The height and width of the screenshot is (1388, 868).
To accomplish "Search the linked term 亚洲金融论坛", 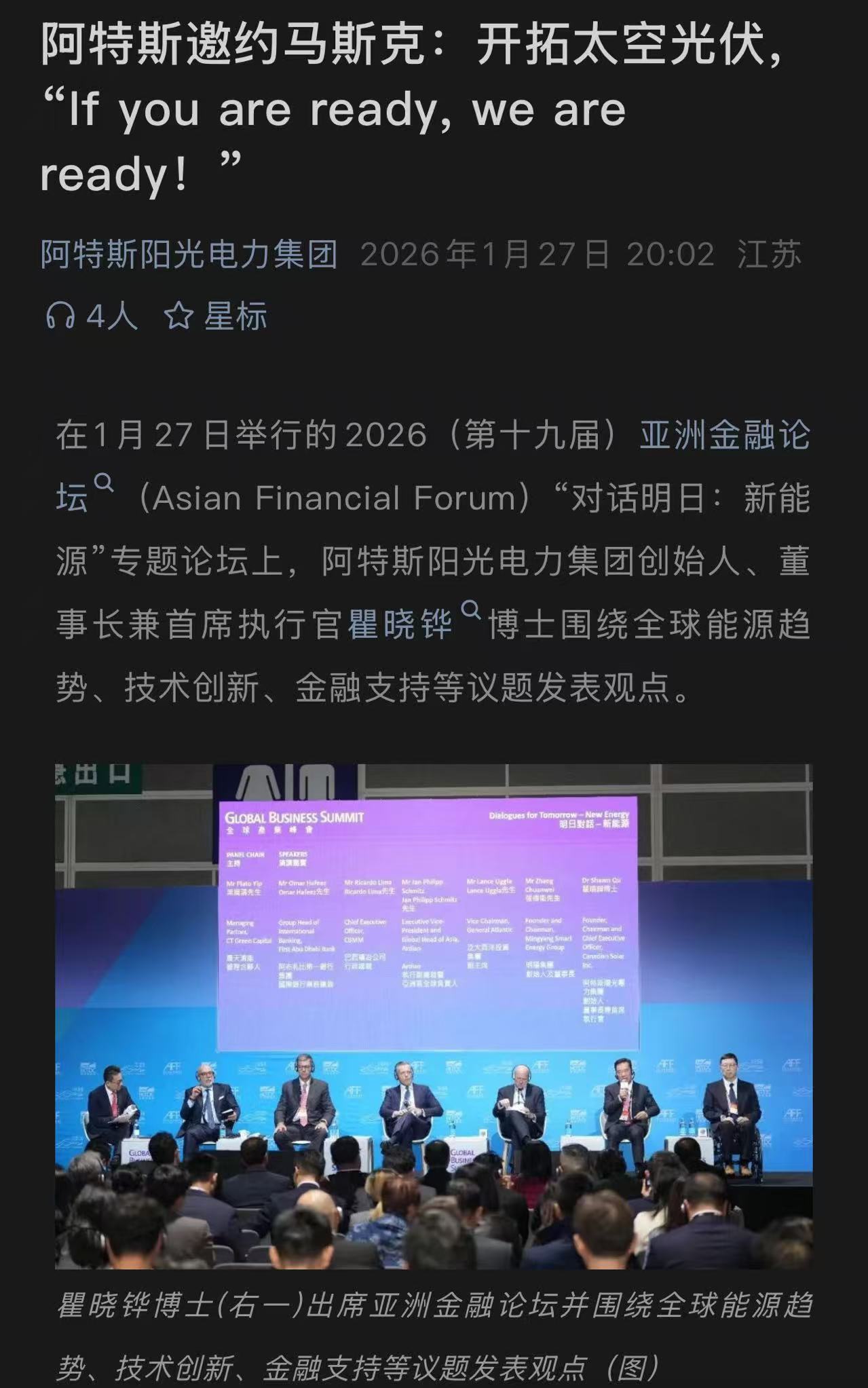I will point(724,435).
